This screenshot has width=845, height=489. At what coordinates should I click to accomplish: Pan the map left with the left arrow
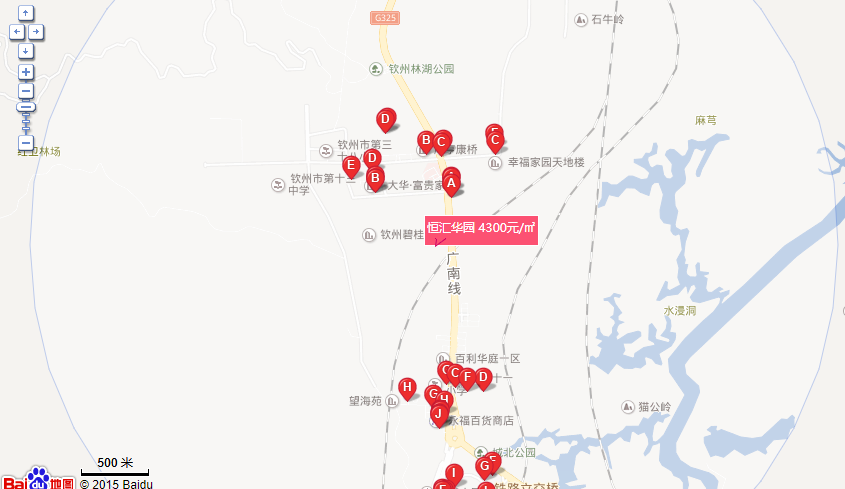16,31
